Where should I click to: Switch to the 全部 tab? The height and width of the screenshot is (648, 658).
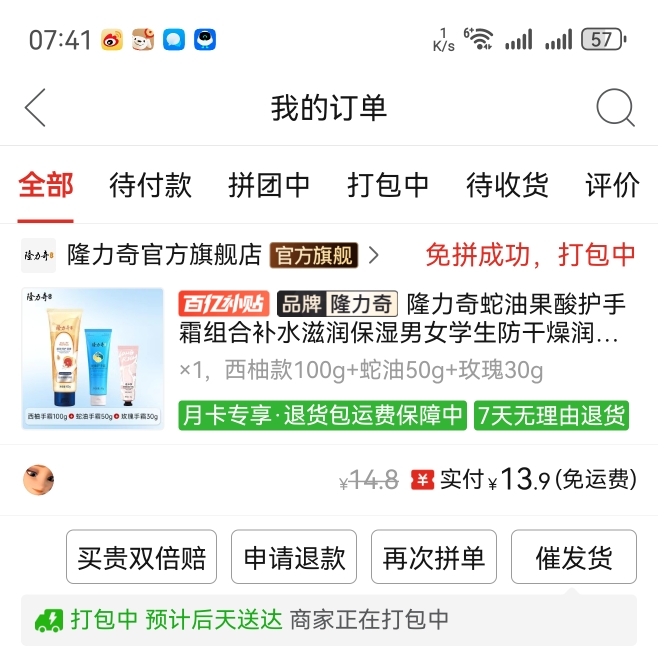click(x=46, y=185)
